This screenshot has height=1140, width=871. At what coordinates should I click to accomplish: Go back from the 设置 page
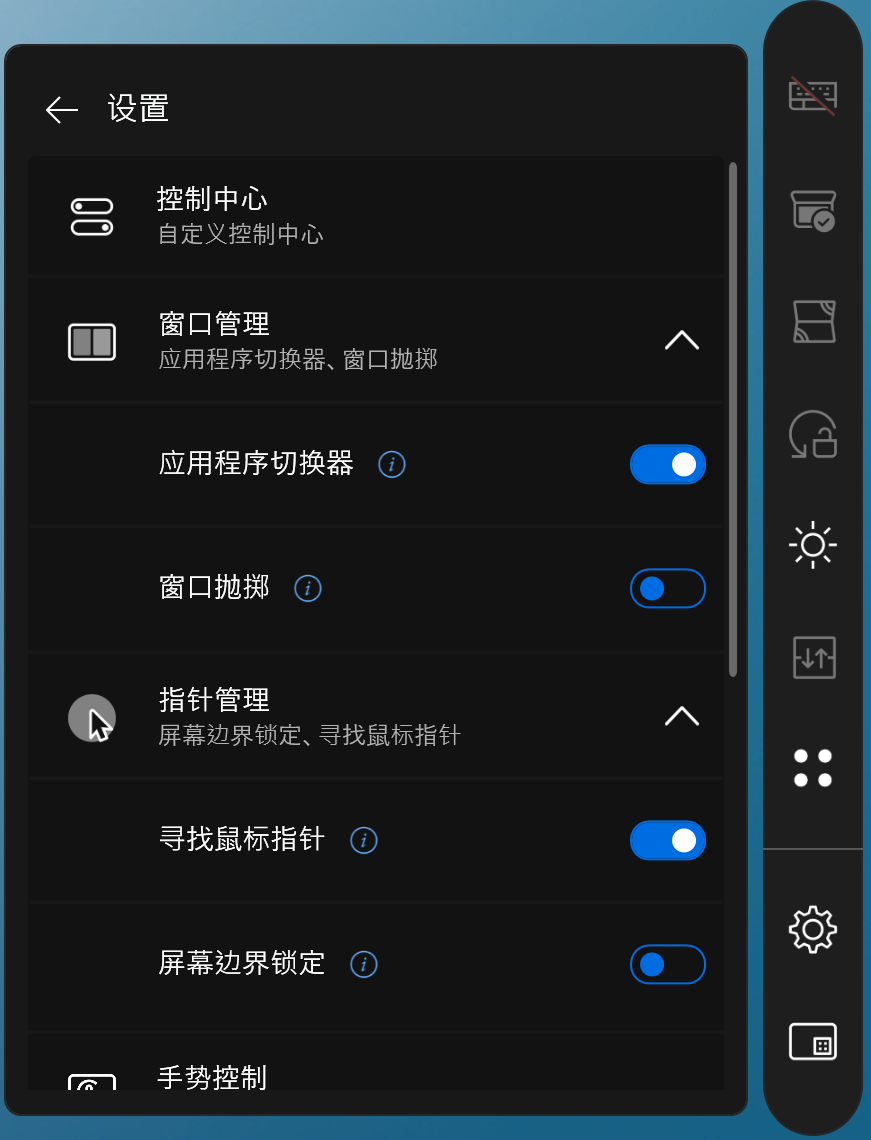click(62, 109)
